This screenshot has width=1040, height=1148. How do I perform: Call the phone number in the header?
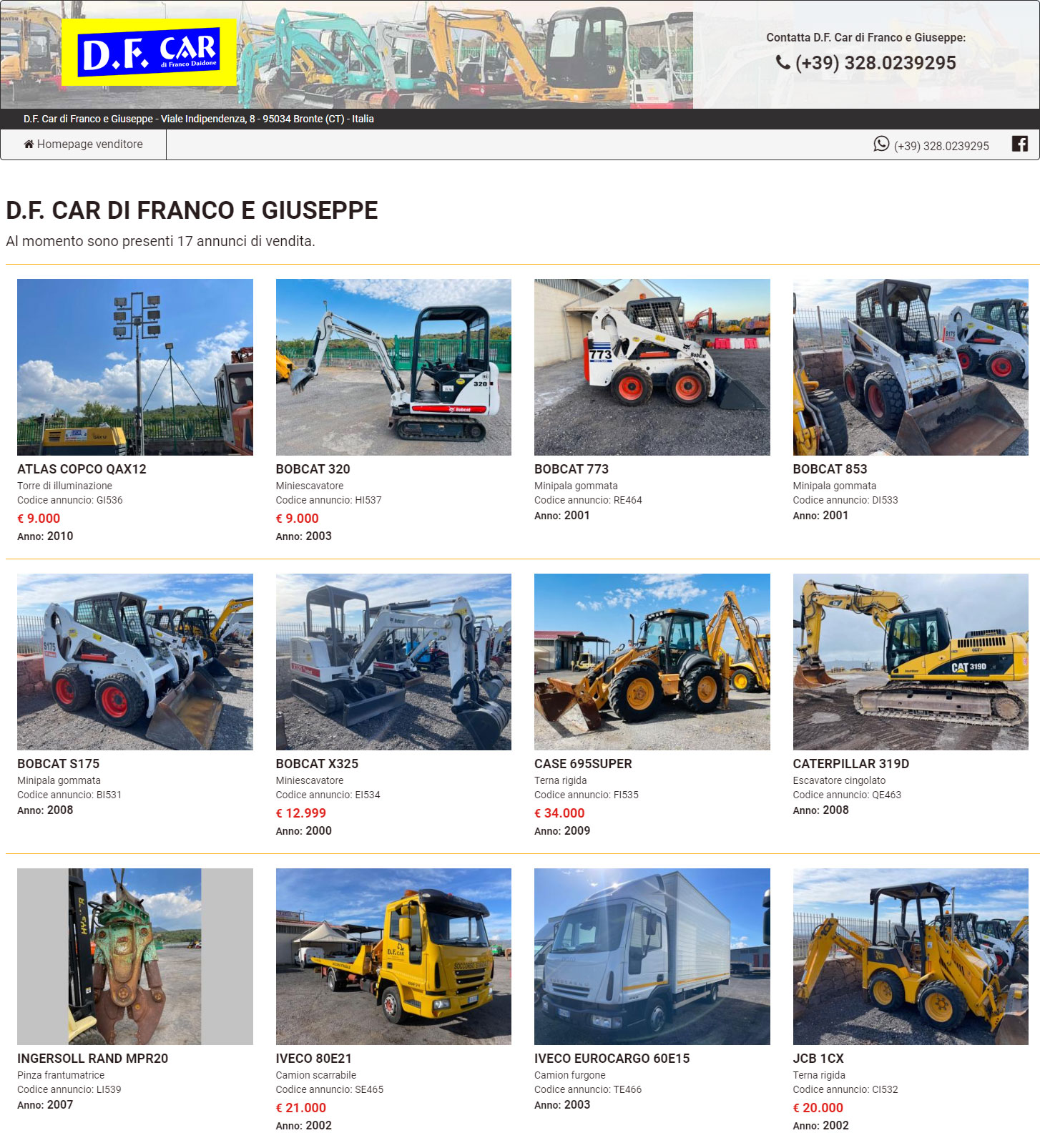866,63
